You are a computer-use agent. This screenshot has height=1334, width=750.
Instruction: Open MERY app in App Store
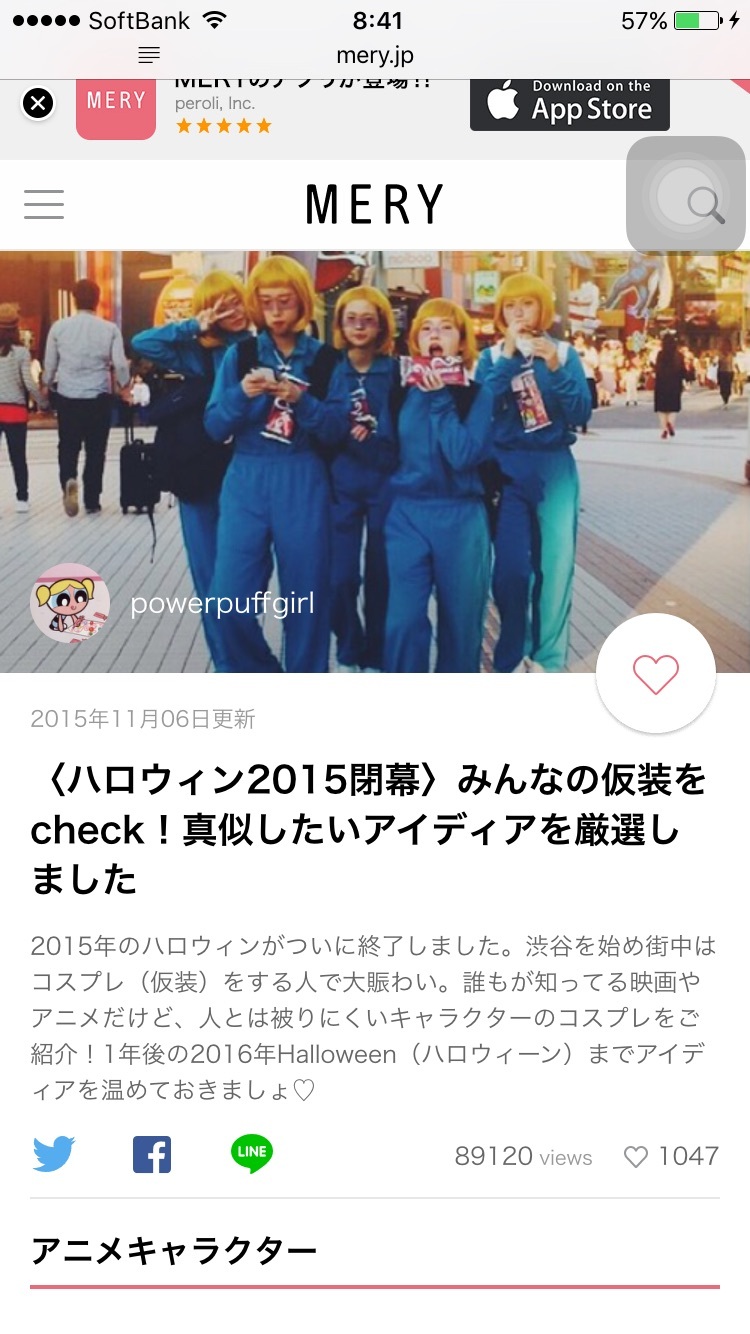click(x=569, y=104)
